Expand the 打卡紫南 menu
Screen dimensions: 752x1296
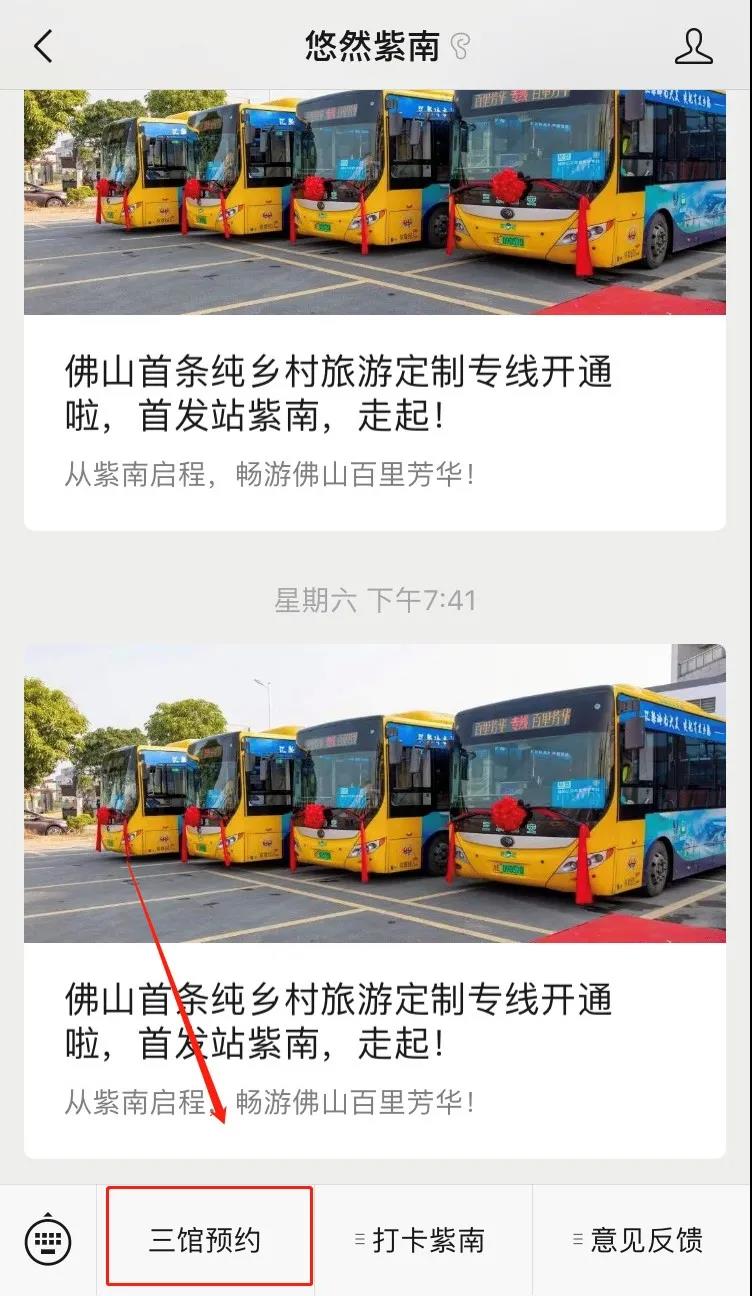pos(420,1241)
